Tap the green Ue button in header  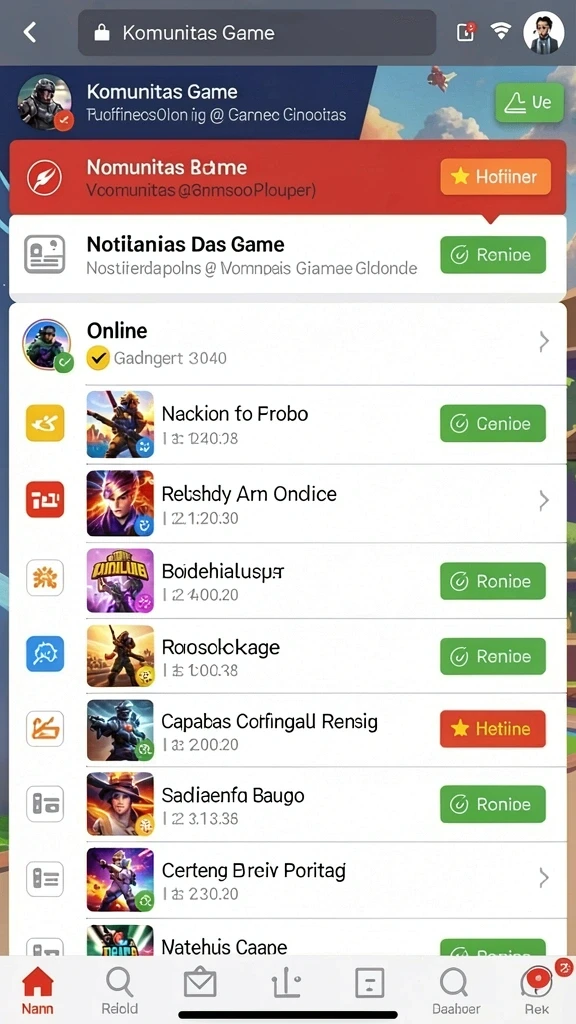[x=529, y=102]
